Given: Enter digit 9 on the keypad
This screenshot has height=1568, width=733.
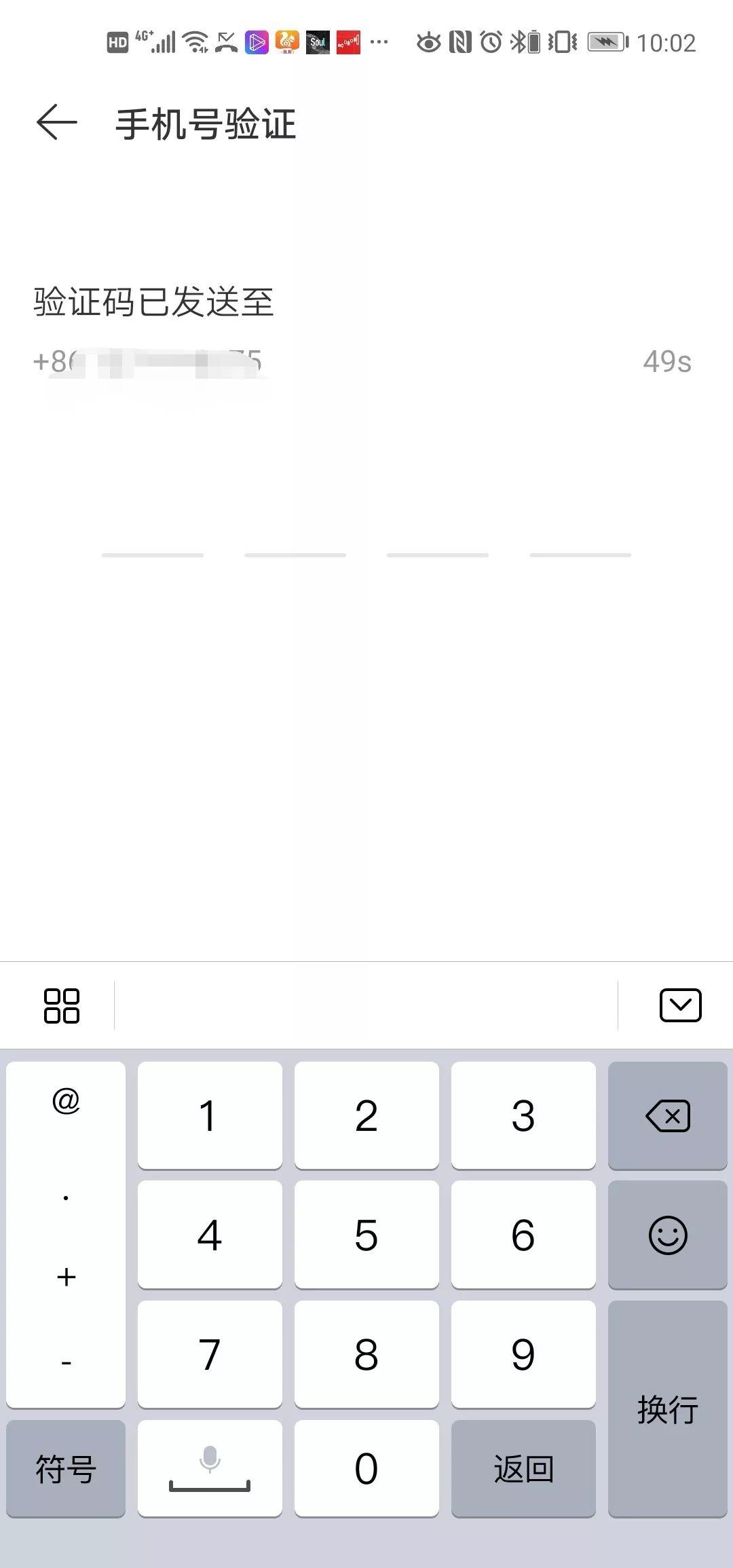Looking at the screenshot, I should (x=523, y=1354).
